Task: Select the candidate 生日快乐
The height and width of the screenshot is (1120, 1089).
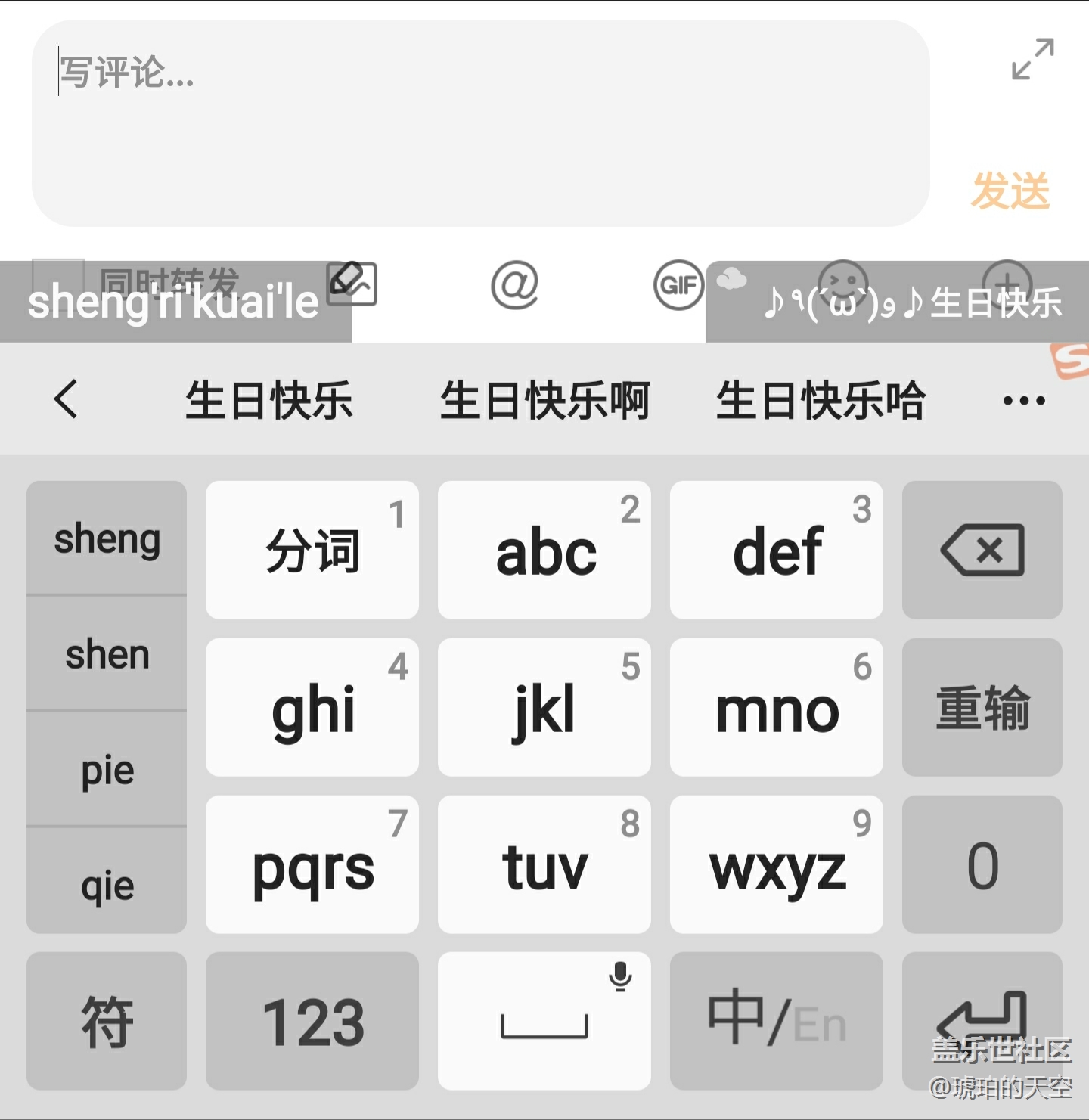Action: [x=268, y=399]
